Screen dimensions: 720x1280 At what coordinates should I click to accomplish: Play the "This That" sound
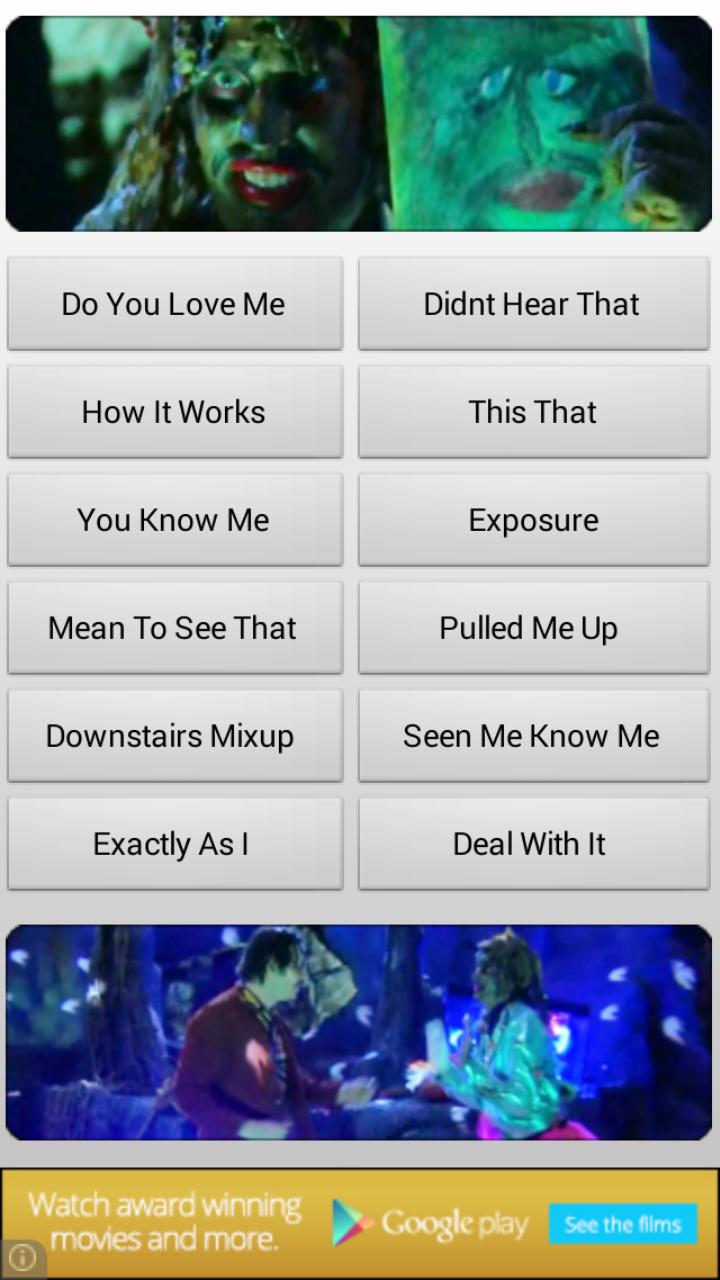click(533, 411)
